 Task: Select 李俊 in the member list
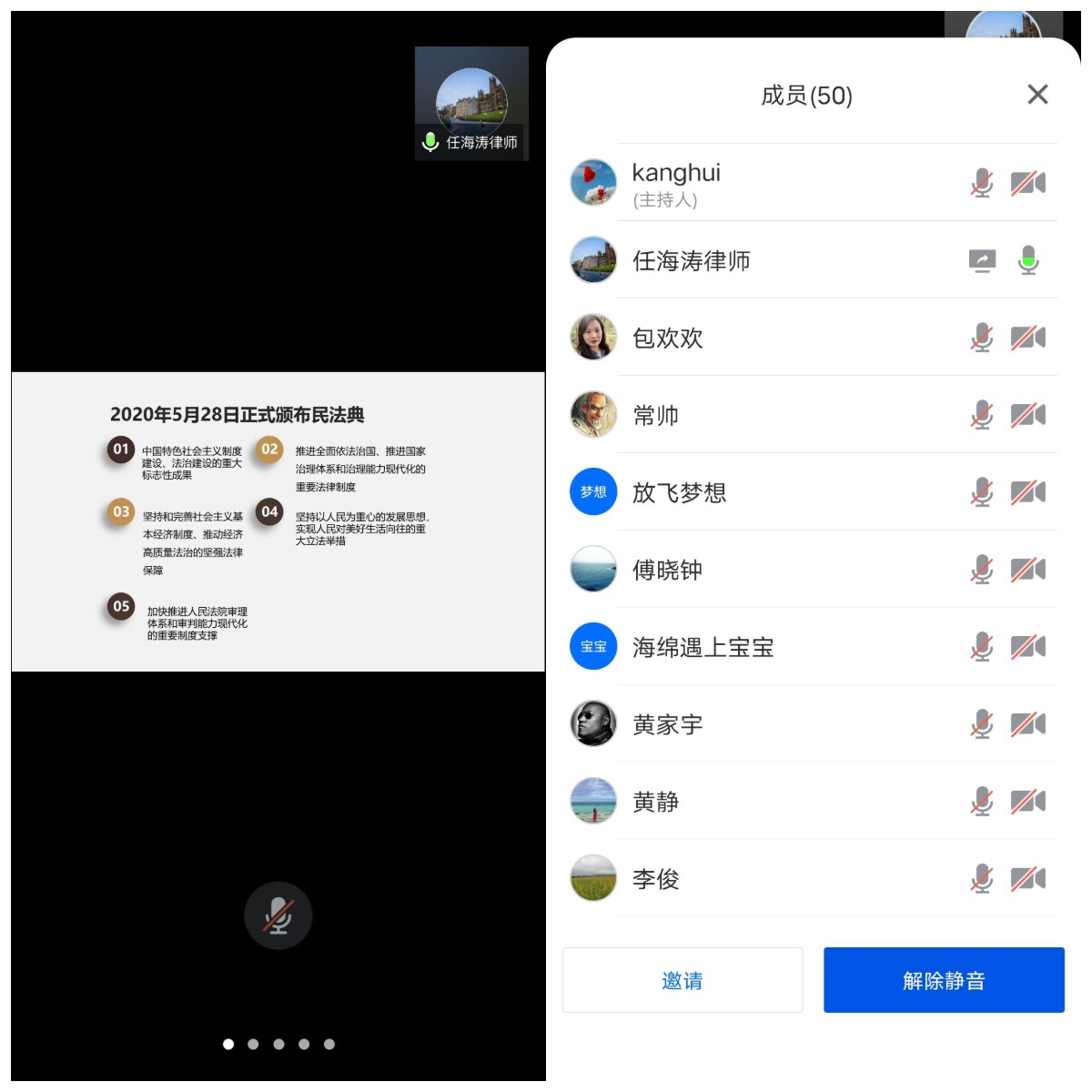point(656,880)
